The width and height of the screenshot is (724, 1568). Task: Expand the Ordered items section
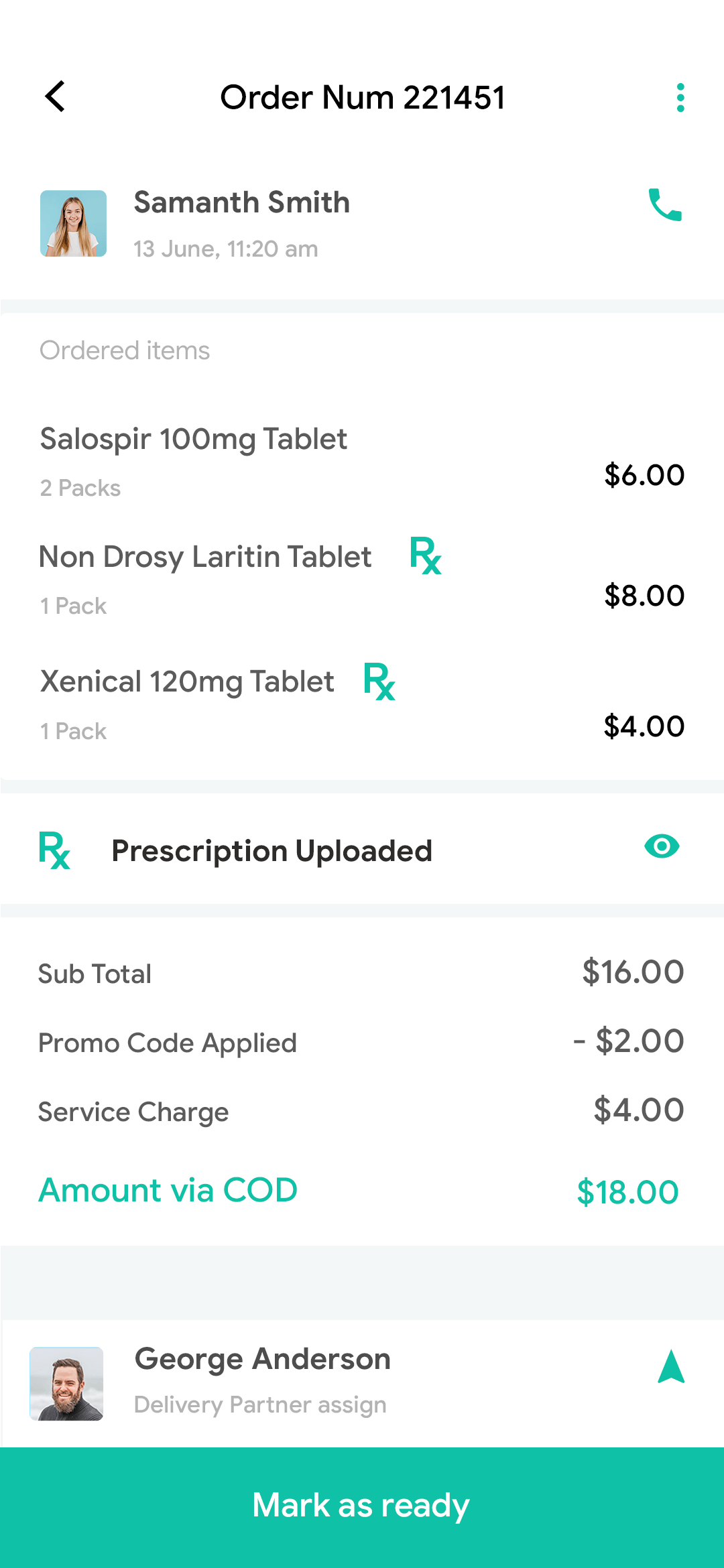124,350
